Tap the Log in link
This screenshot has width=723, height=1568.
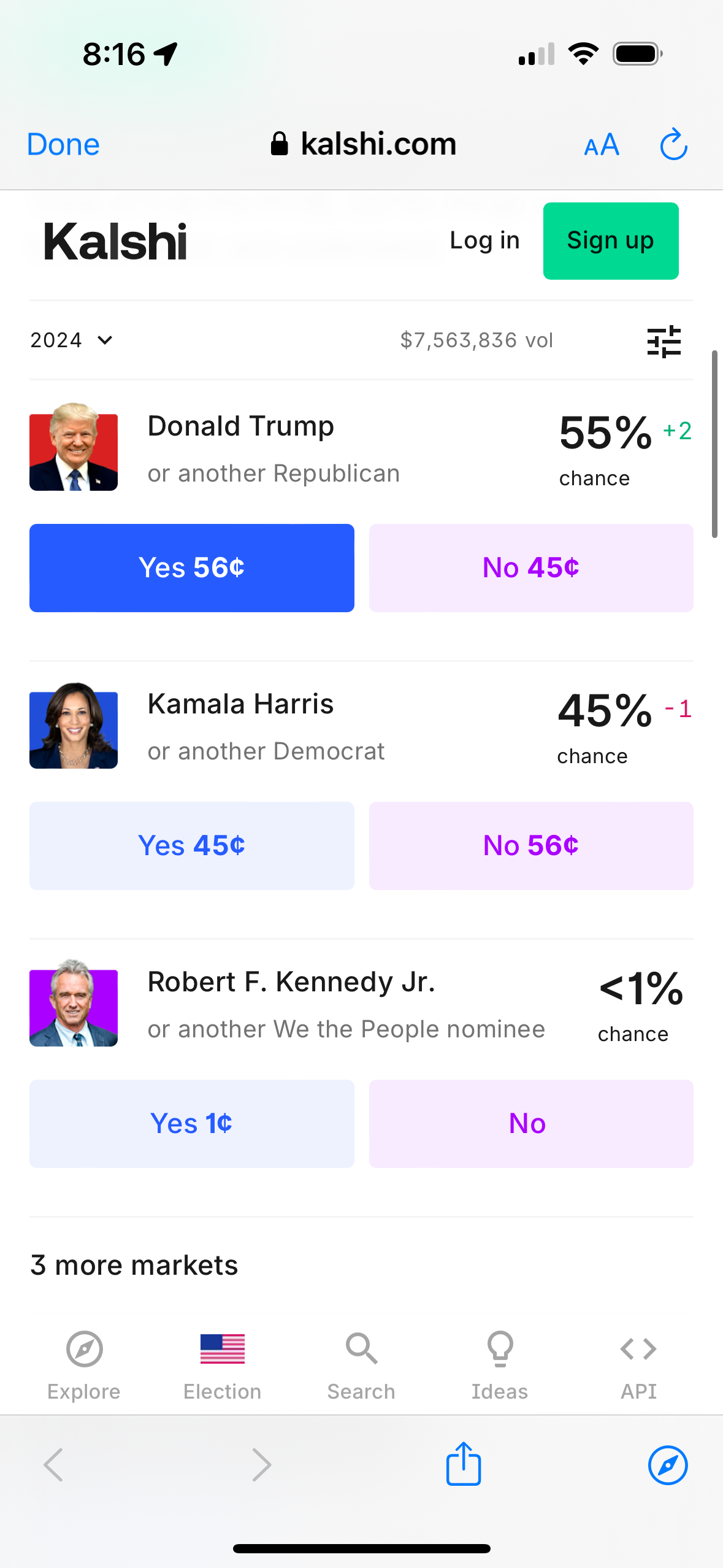tap(484, 240)
